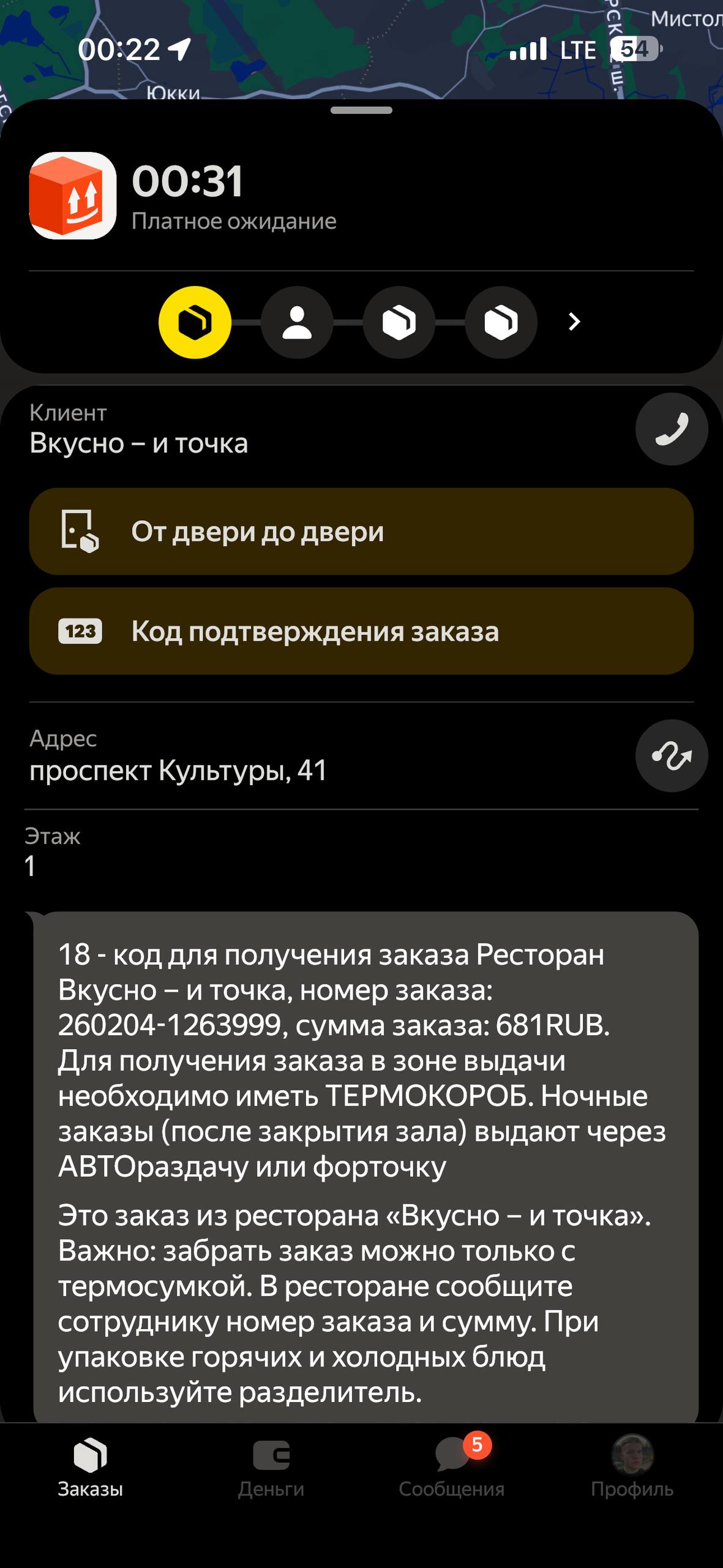The height and width of the screenshot is (1568, 723).
Task: Call the client Вкусно – и точка
Action: pos(671,429)
